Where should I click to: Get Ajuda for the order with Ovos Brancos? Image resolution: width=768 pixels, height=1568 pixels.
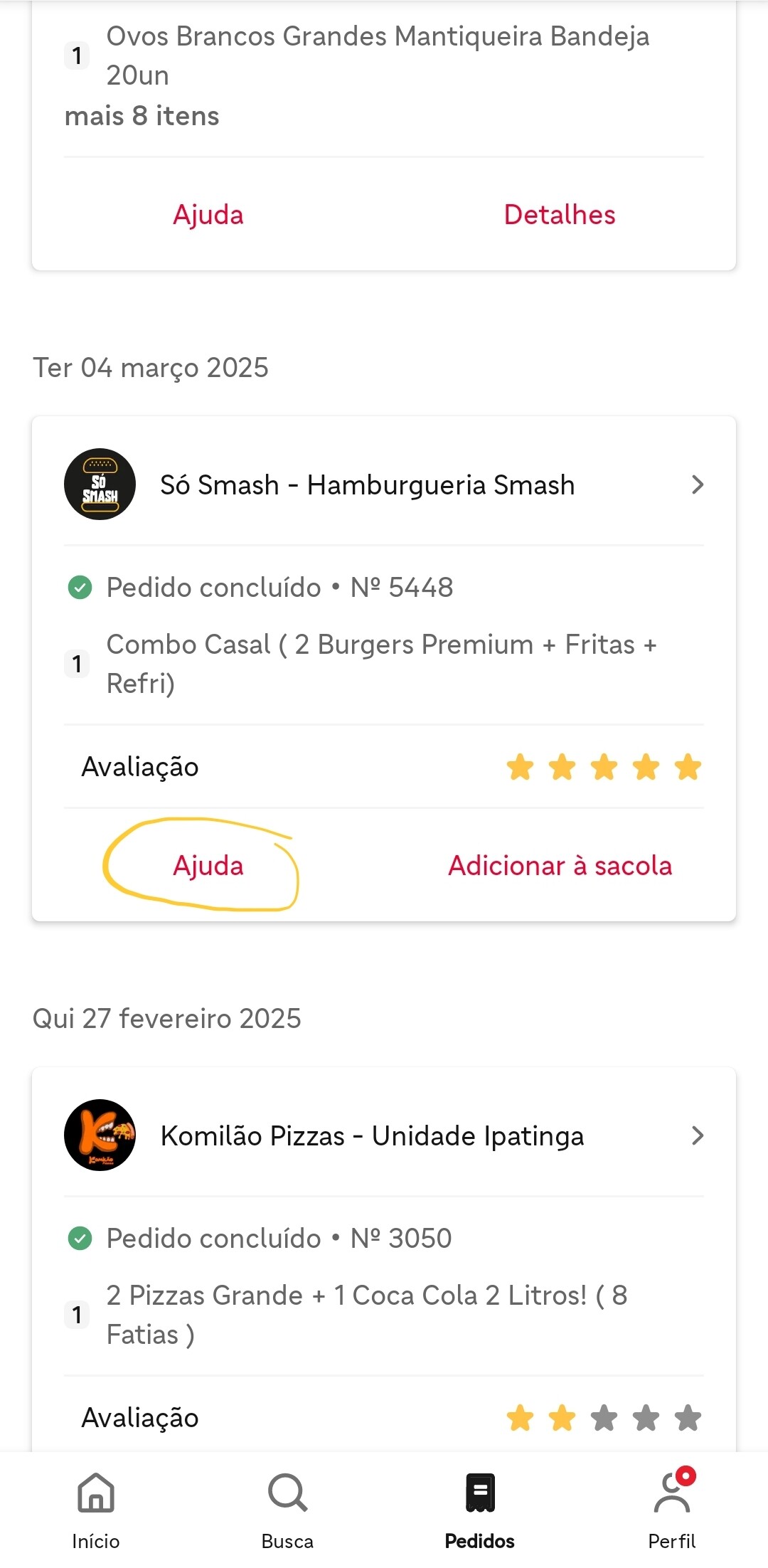pos(208,215)
